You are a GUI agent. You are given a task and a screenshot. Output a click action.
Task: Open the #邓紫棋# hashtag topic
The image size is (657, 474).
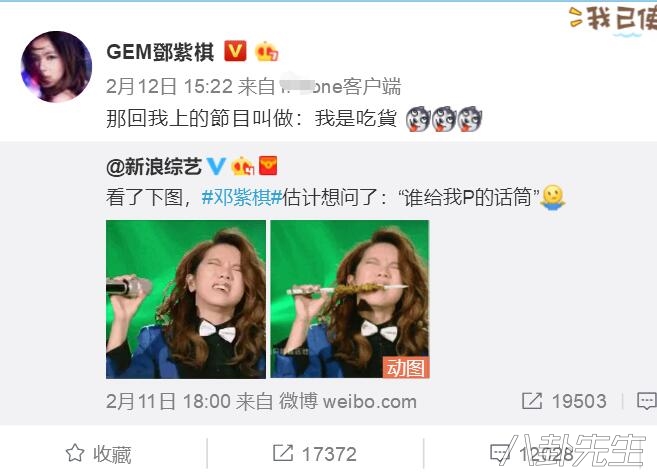[x=242, y=197]
